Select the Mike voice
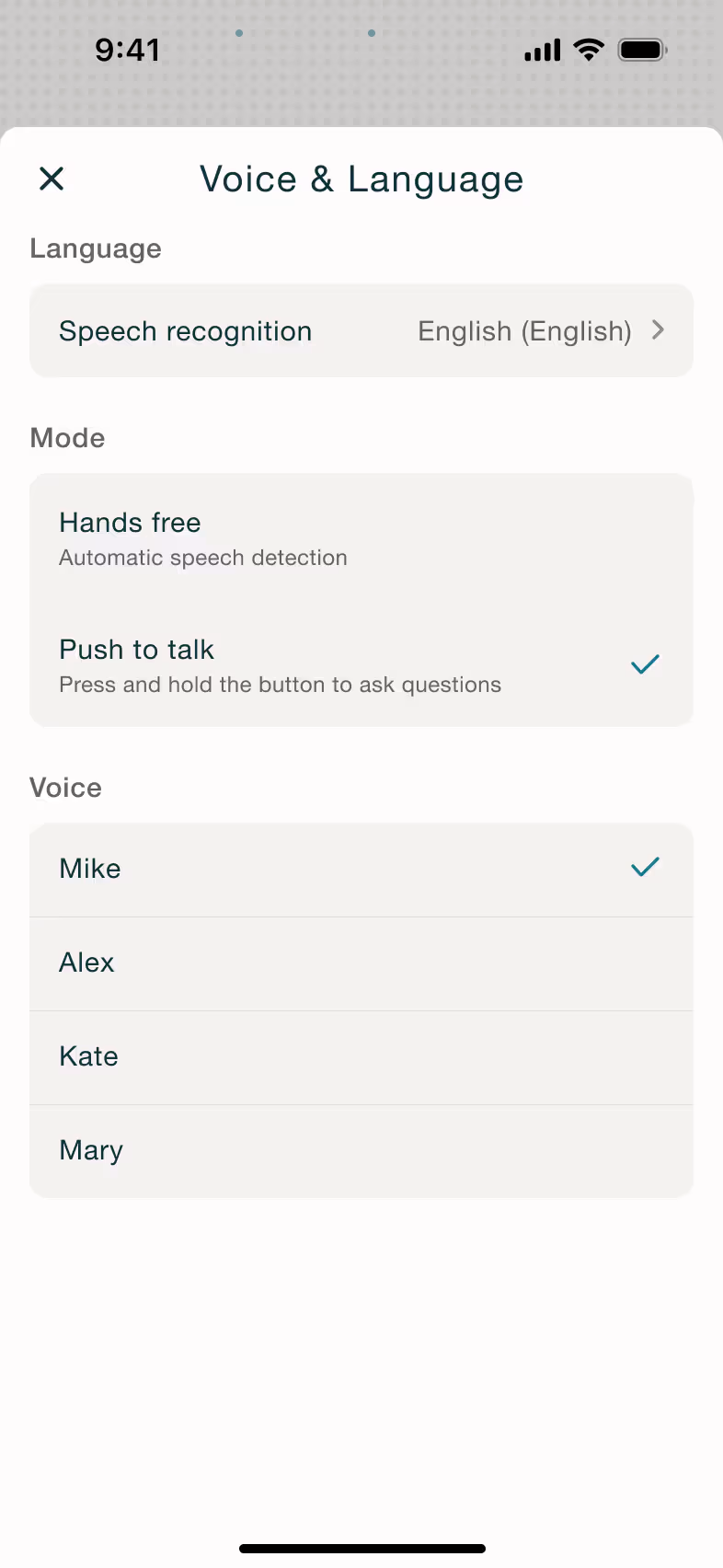This screenshot has width=723, height=1568. coord(361,870)
